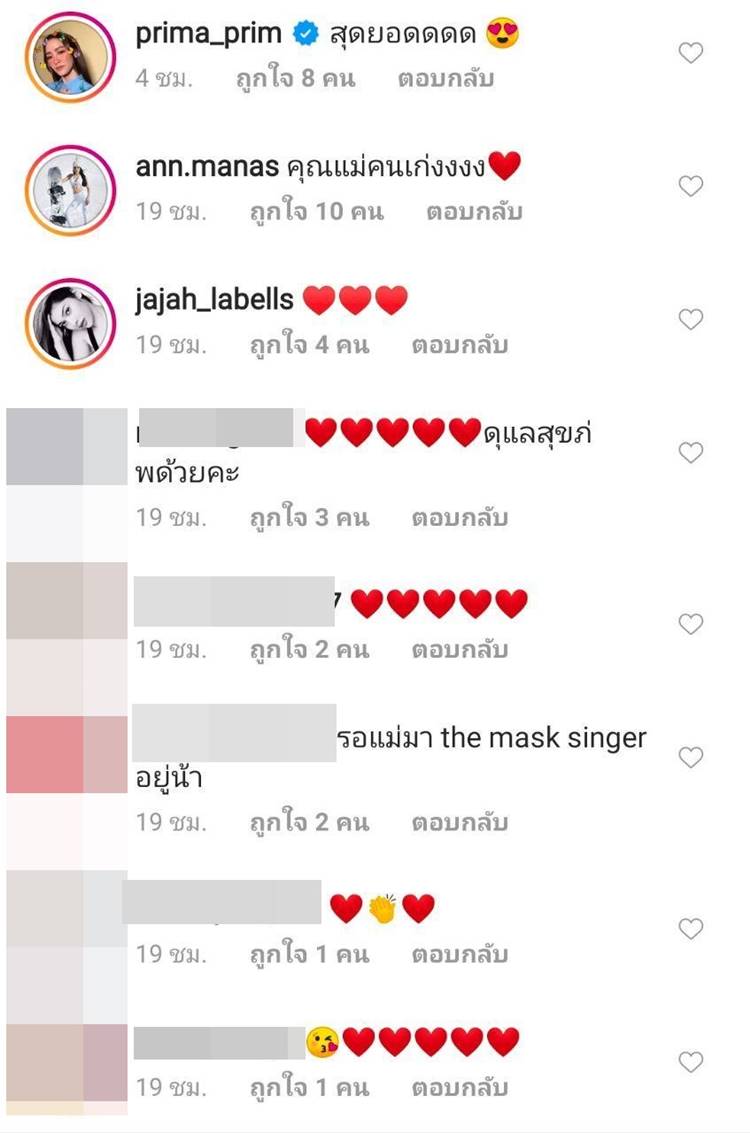Like prima_prim's comment
Screen dimensions: 750x1133
[691, 53]
